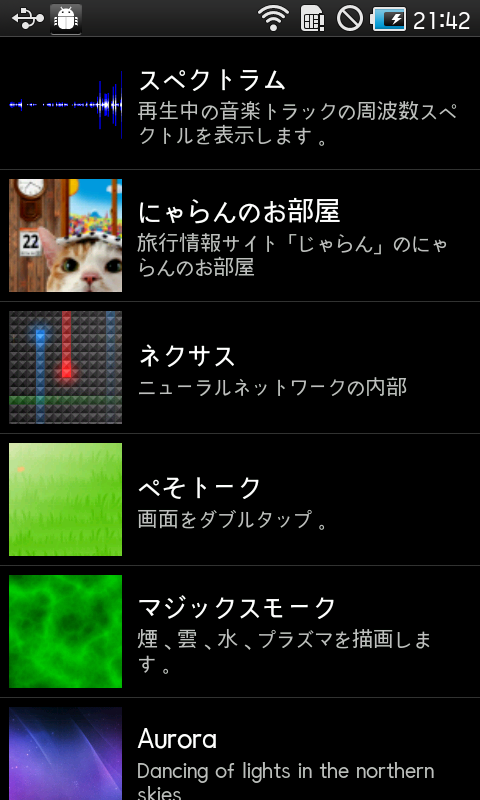Open the にゃらんのお部屋 wallpaper
The height and width of the screenshot is (800, 480).
pos(240,236)
